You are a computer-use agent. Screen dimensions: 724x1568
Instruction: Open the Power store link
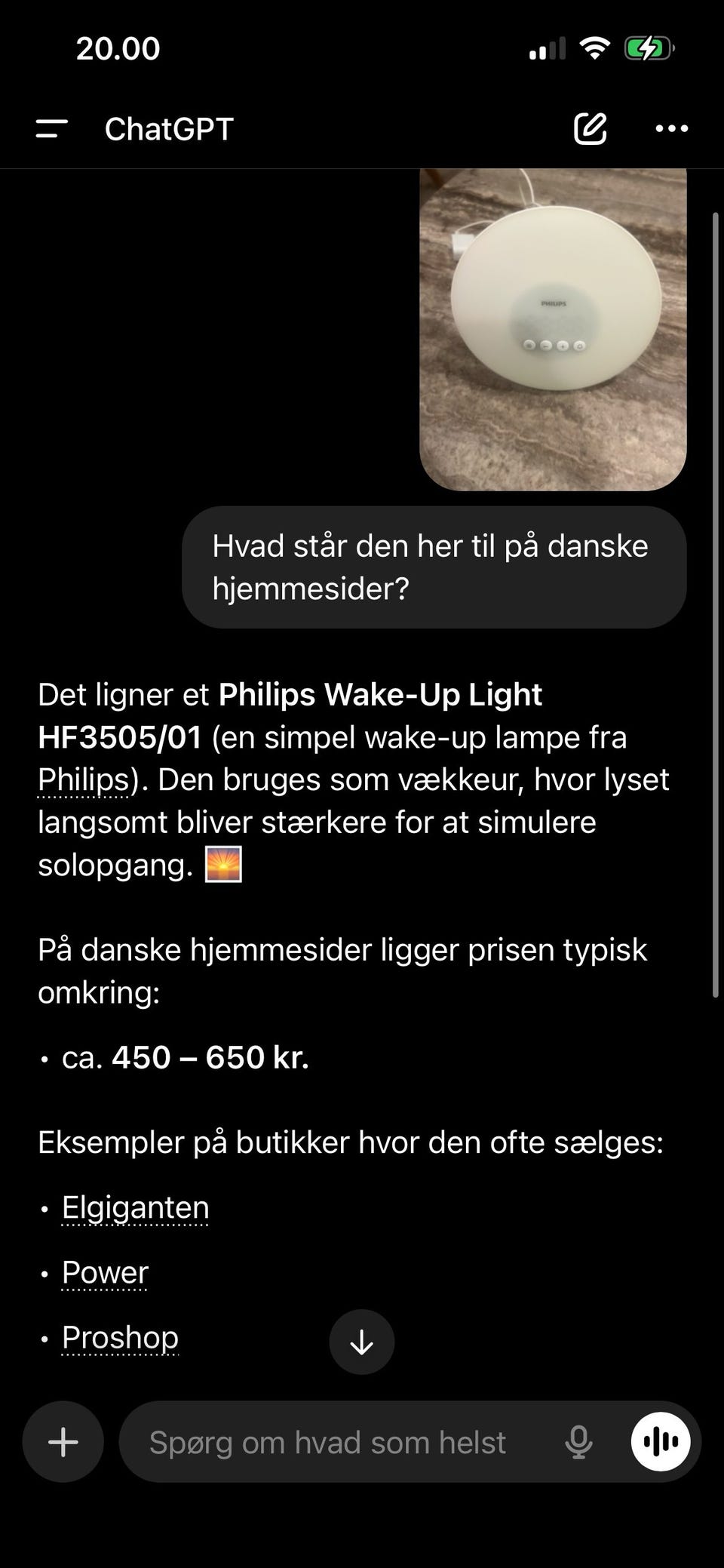(x=105, y=1271)
